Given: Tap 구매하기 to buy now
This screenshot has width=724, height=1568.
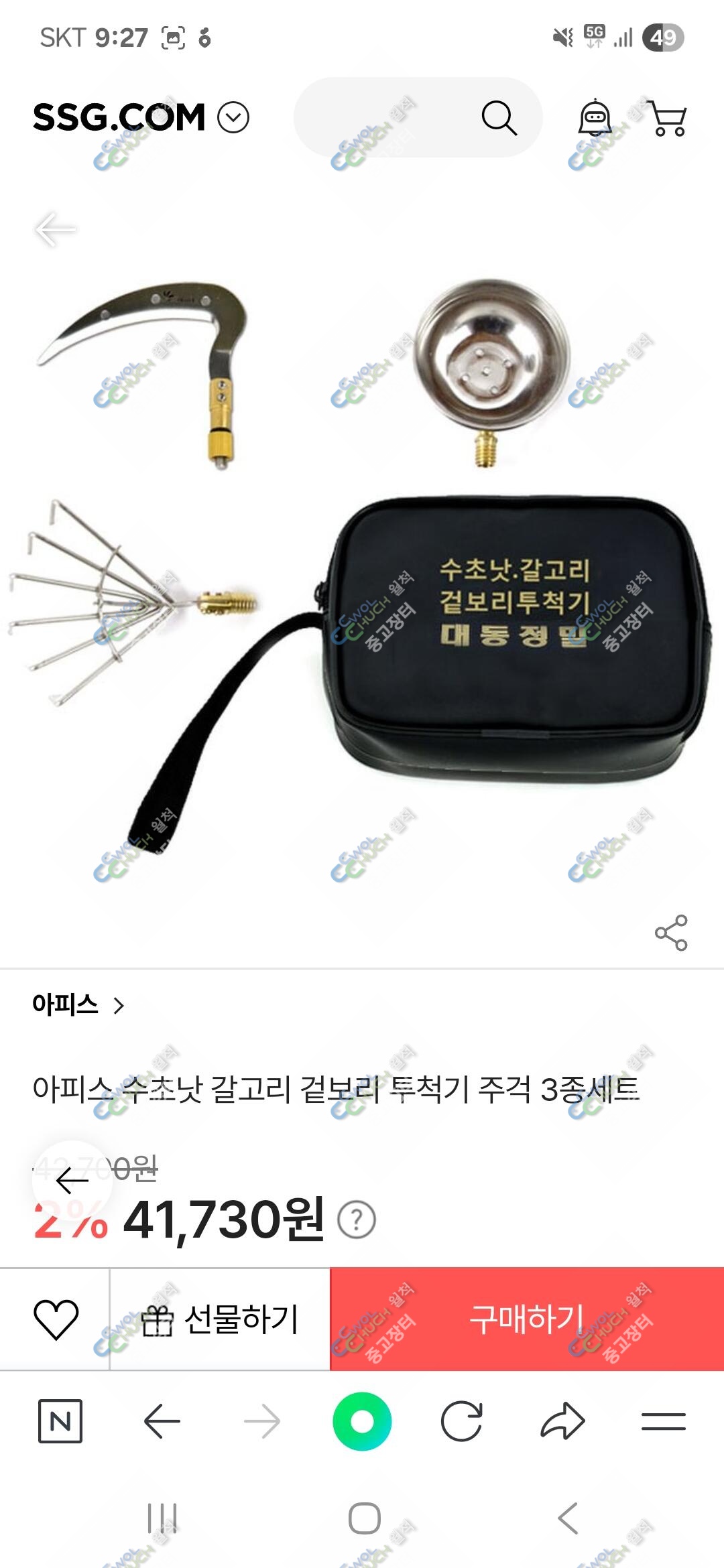Looking at the screenshot, I should tap(527, 1319).
